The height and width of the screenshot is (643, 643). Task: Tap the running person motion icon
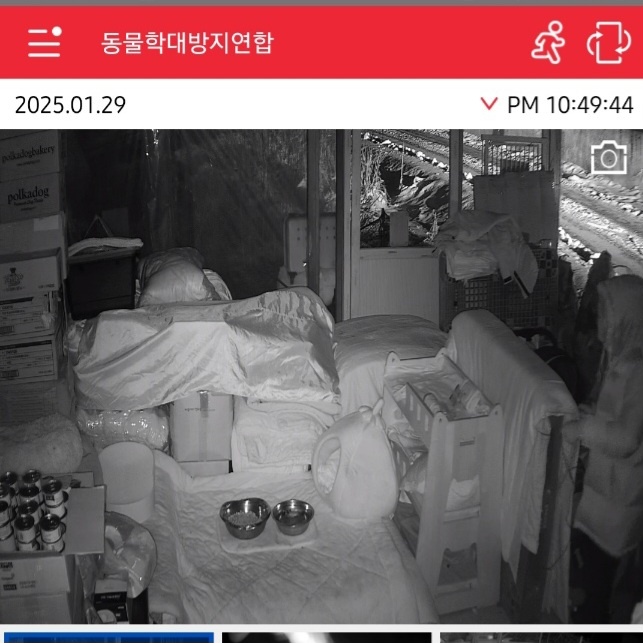click(547, 42)
